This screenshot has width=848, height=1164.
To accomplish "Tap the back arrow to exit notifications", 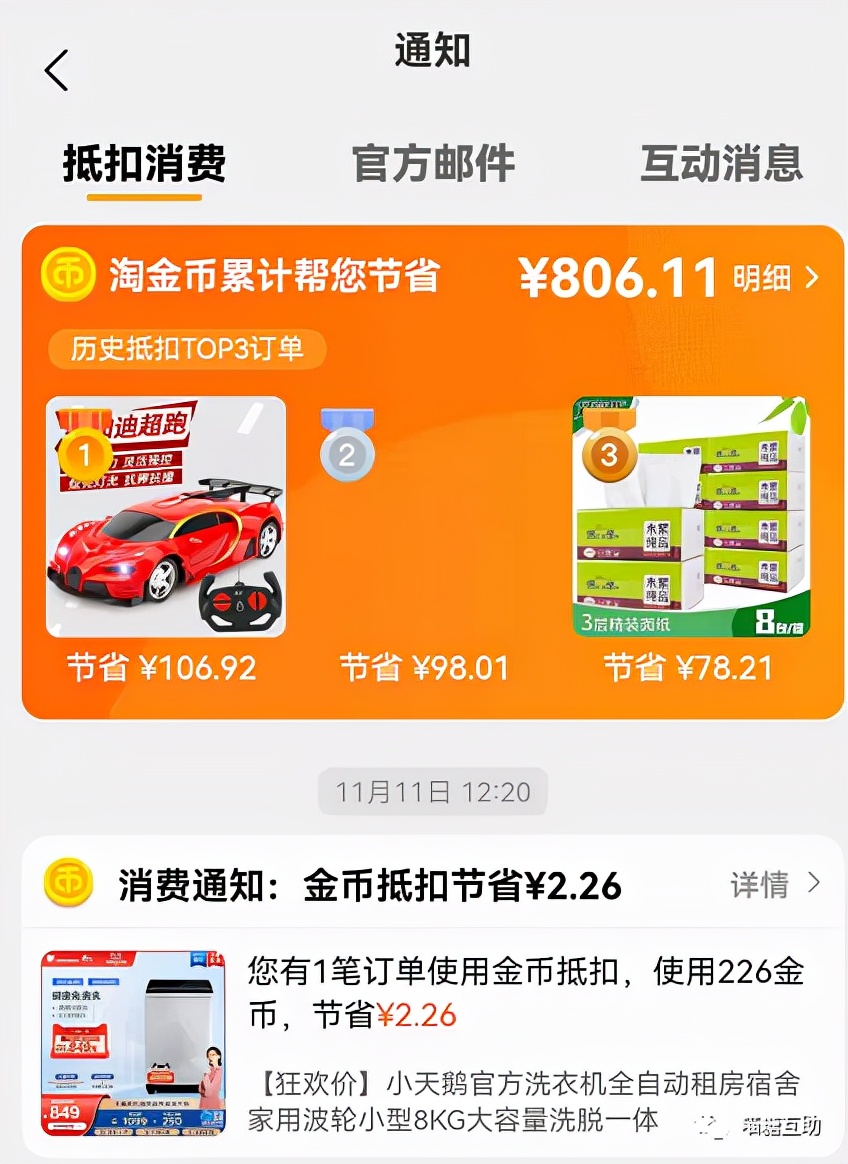I will tap(55, 71).
